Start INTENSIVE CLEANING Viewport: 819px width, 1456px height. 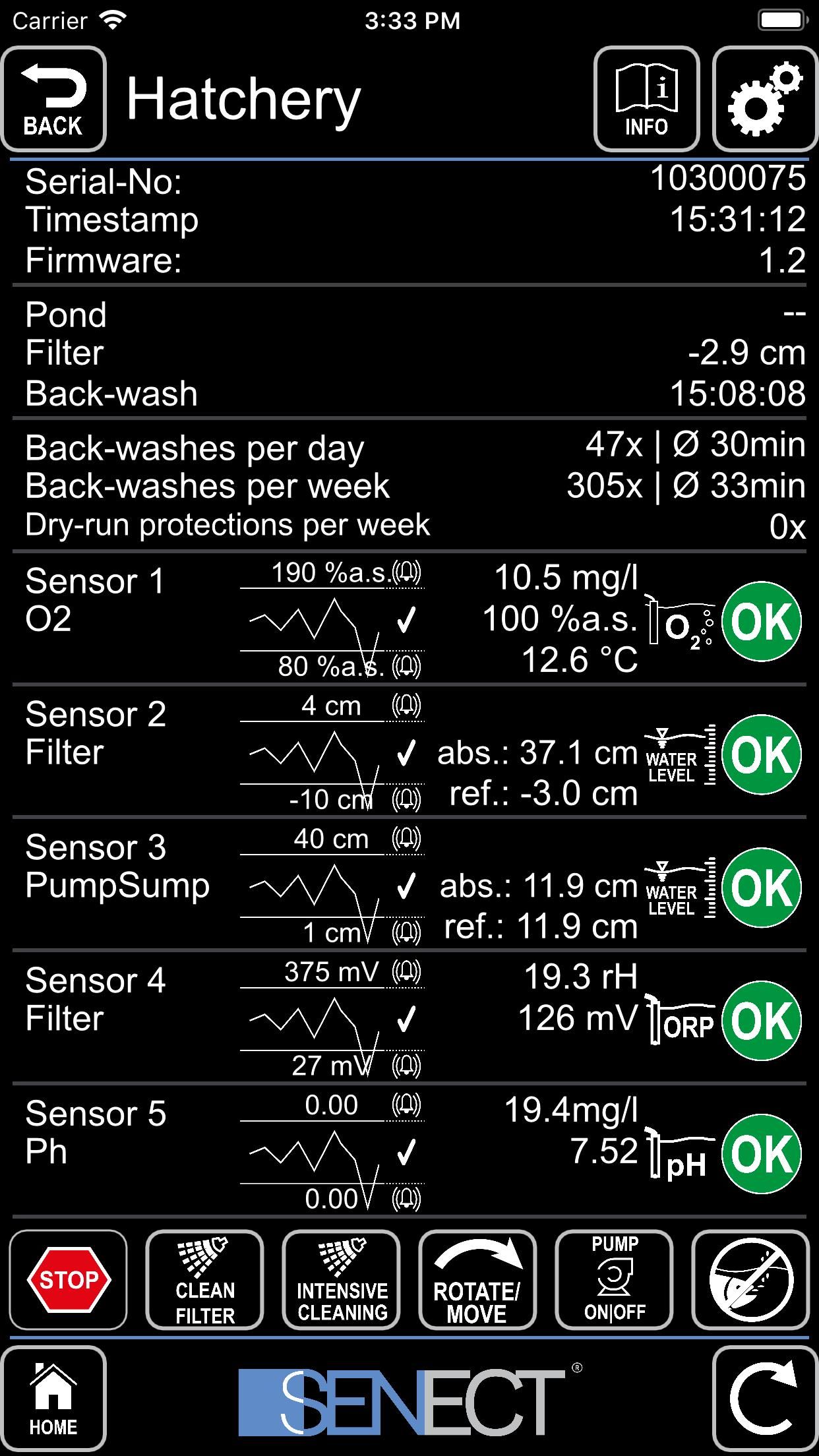(x=341, y=1279)
